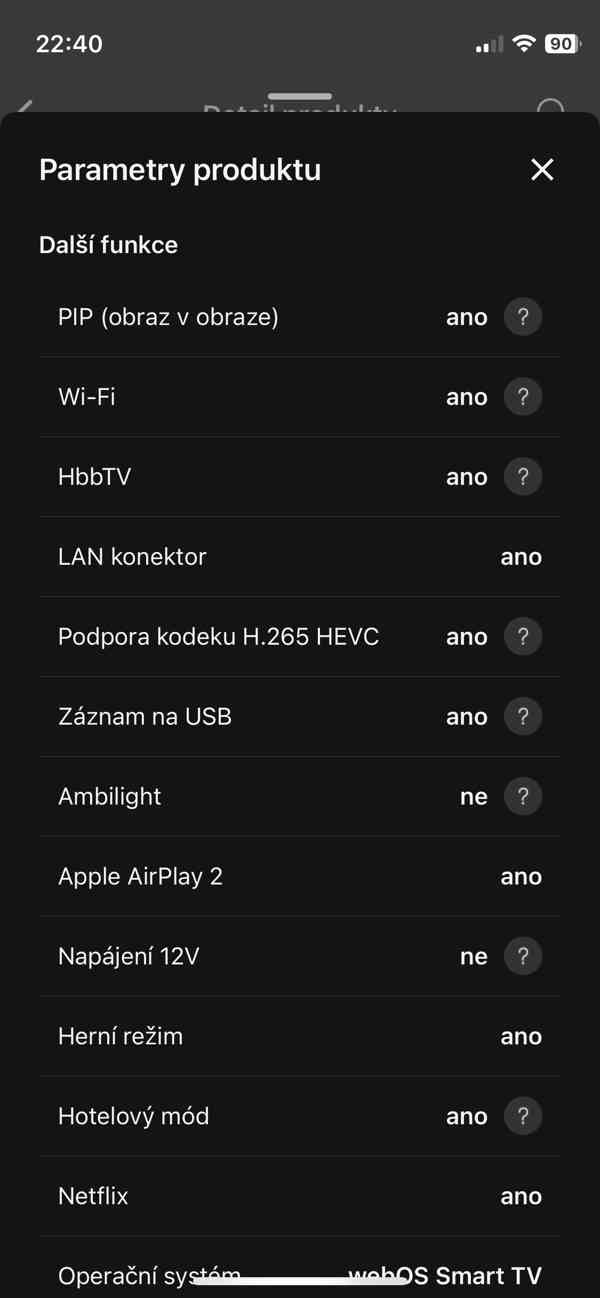This screenshot has height=1298, width=600.
Task: View the Ambilight help icon
Action: coord(522,797)
